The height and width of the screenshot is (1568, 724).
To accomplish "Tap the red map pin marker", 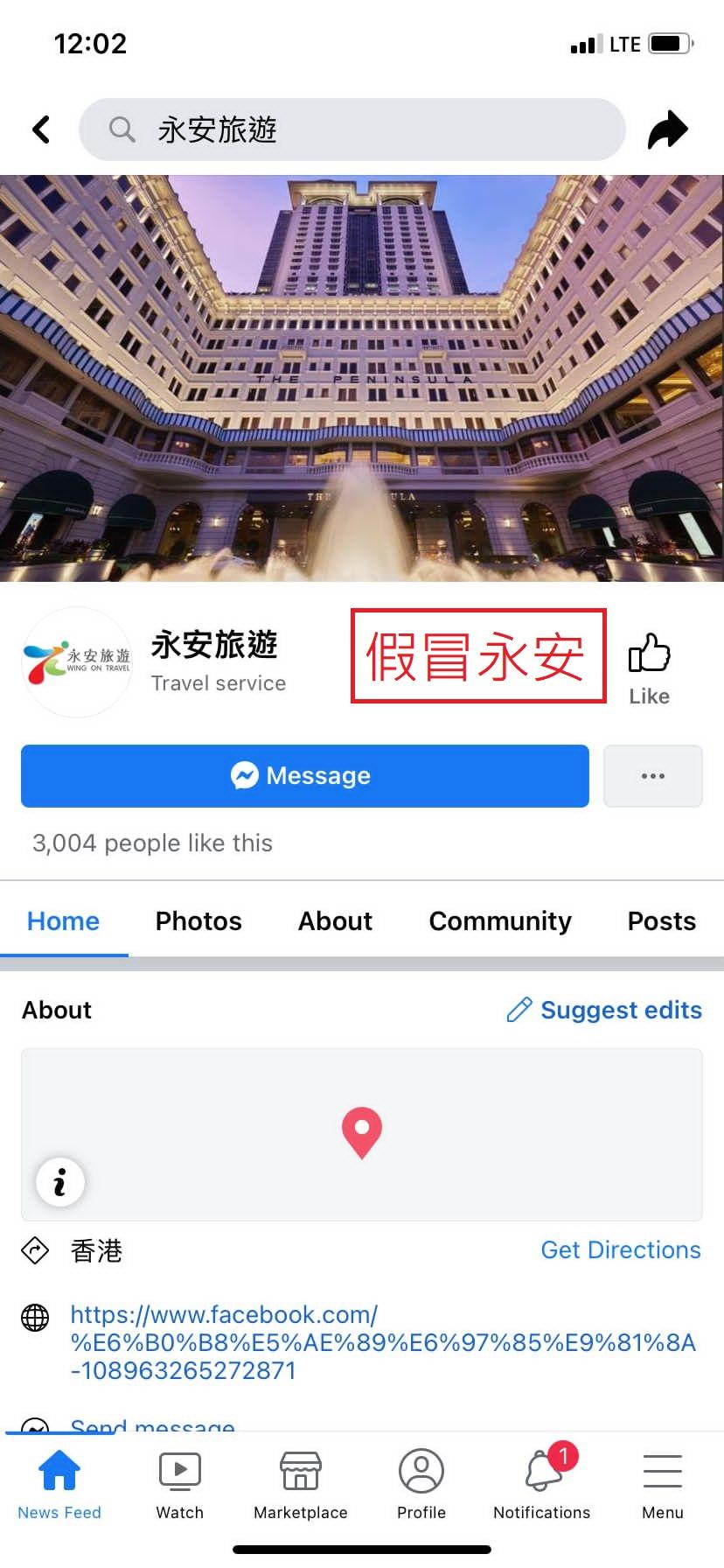I will pyautogui.click(x=362, y=1133).
